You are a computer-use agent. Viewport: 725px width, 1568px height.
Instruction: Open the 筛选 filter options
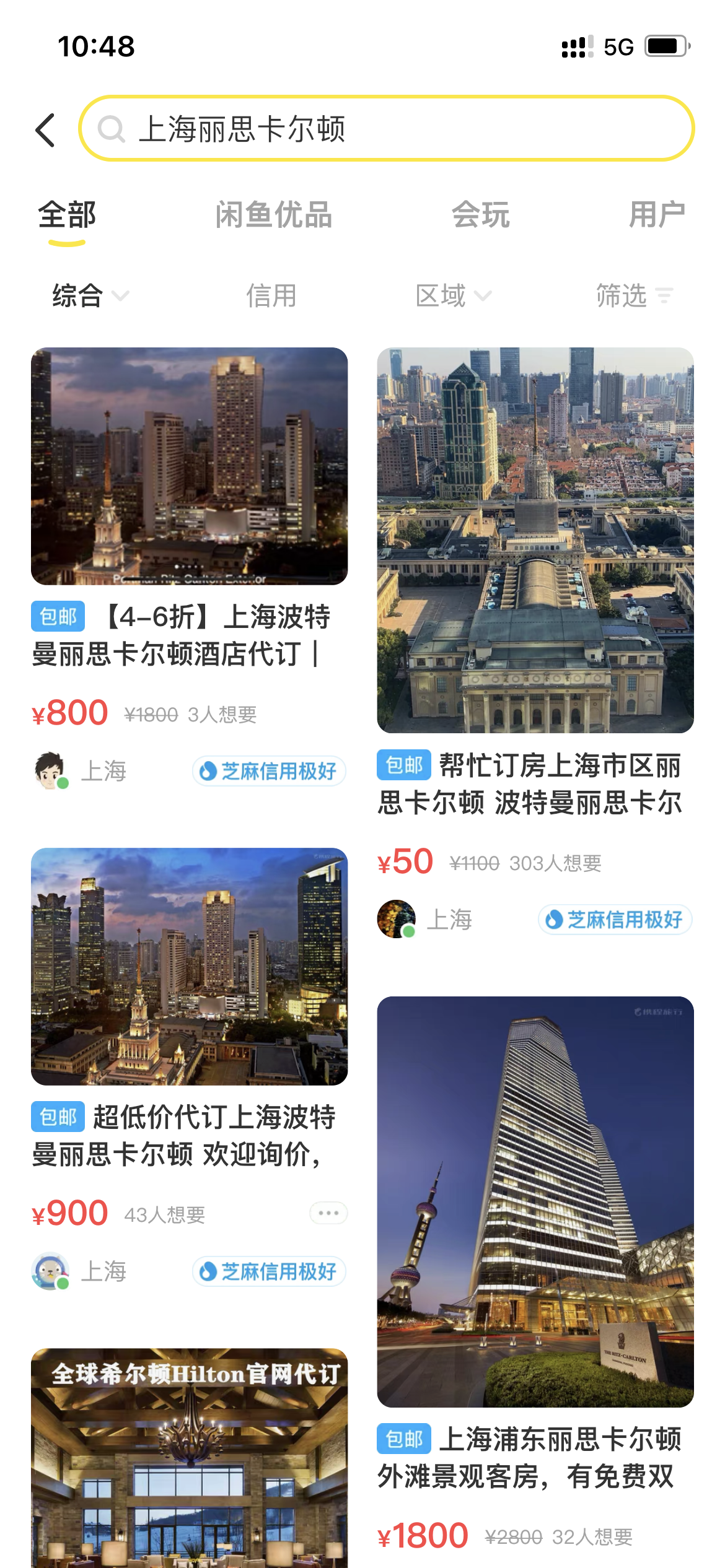[x=633, y=295]
